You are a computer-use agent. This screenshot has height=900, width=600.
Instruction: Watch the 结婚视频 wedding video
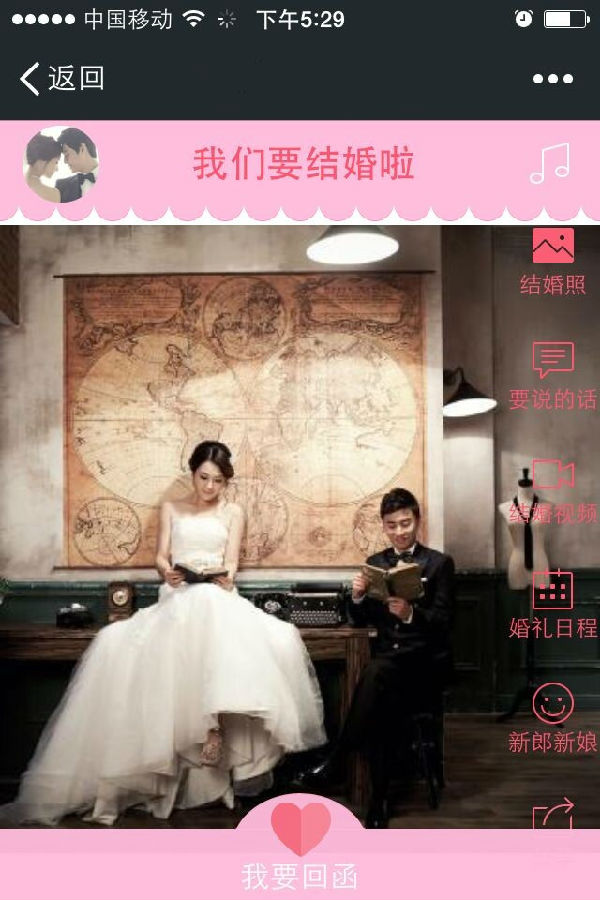pos(552,491)
